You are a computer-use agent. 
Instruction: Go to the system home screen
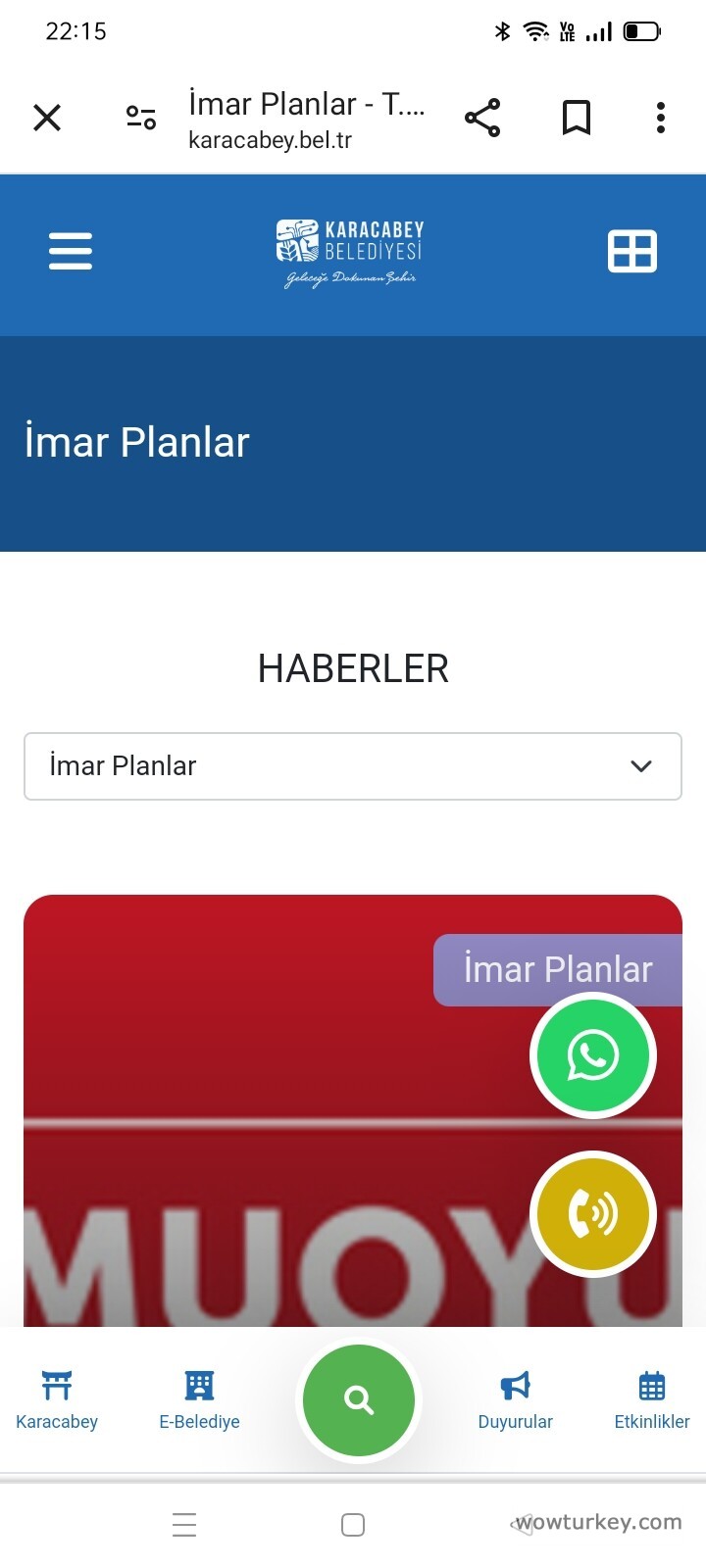pos(353,1525)
